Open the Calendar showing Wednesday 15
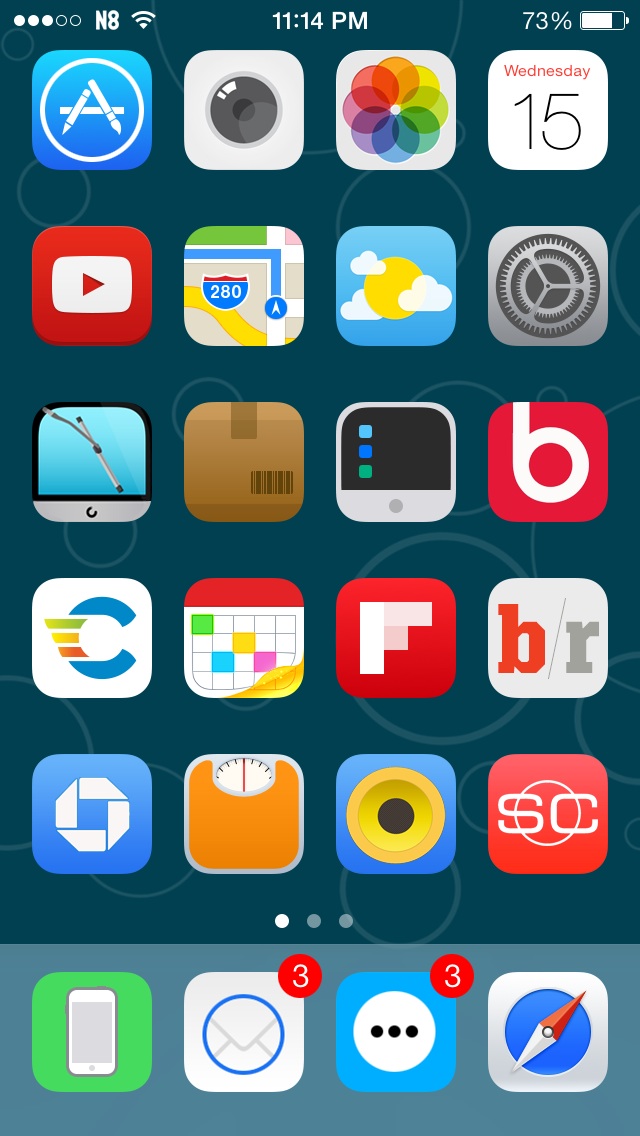The image size is (640, 1136). pyautogui.click(x=548, y=110)
